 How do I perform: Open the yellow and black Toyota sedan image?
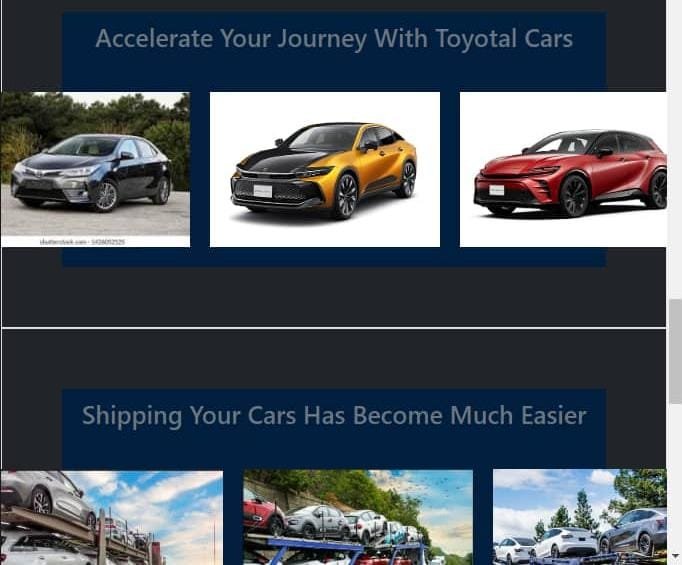[x=324, y=169]
